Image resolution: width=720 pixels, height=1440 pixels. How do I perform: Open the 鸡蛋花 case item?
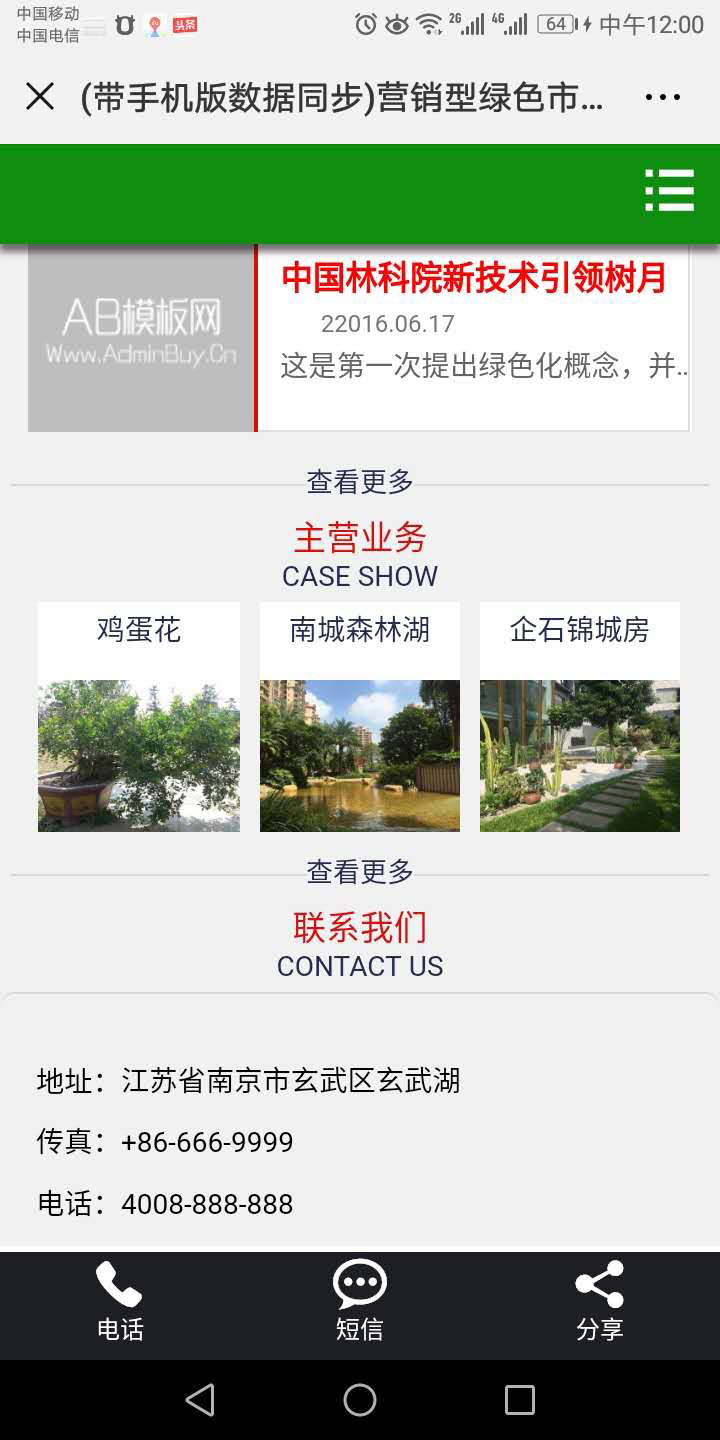139,718
